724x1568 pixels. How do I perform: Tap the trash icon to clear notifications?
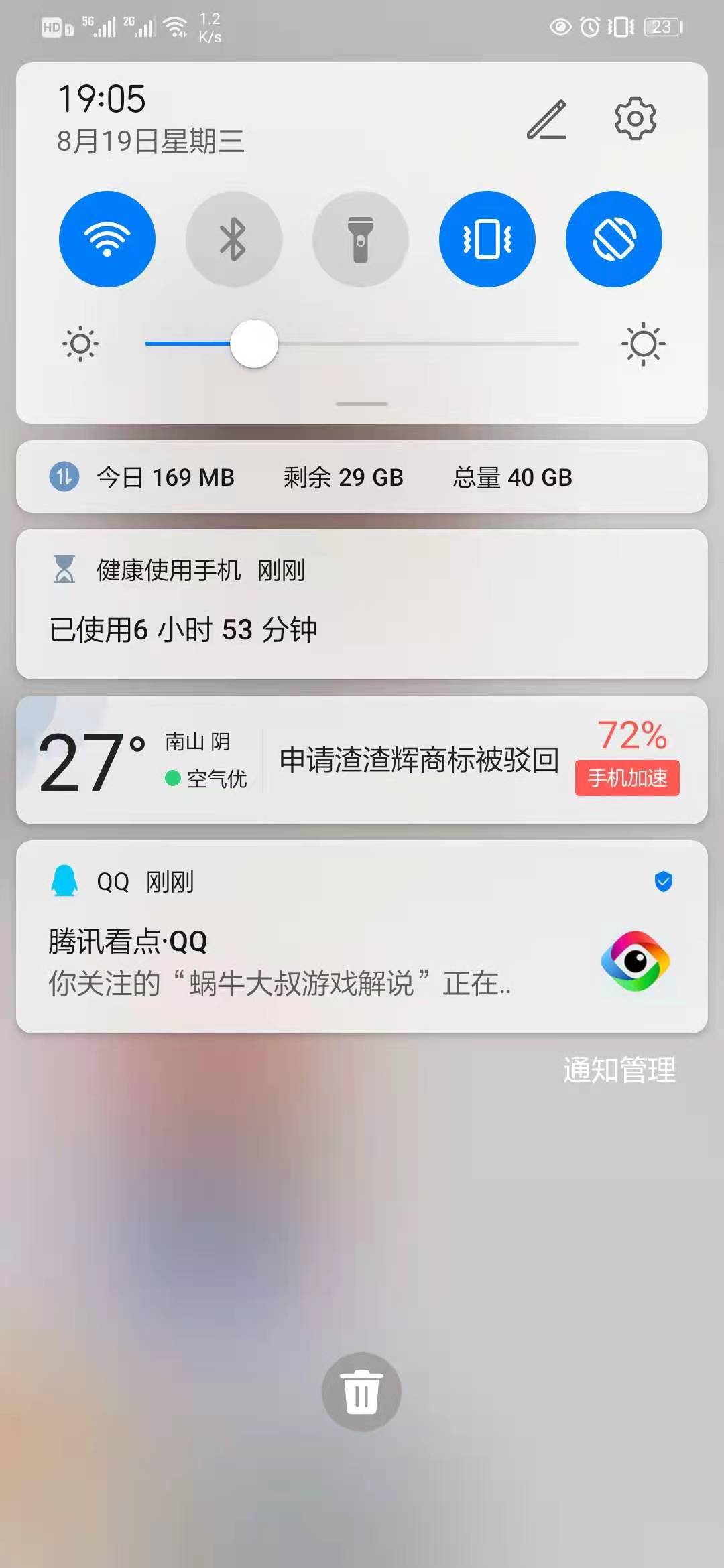[361, 1392]
